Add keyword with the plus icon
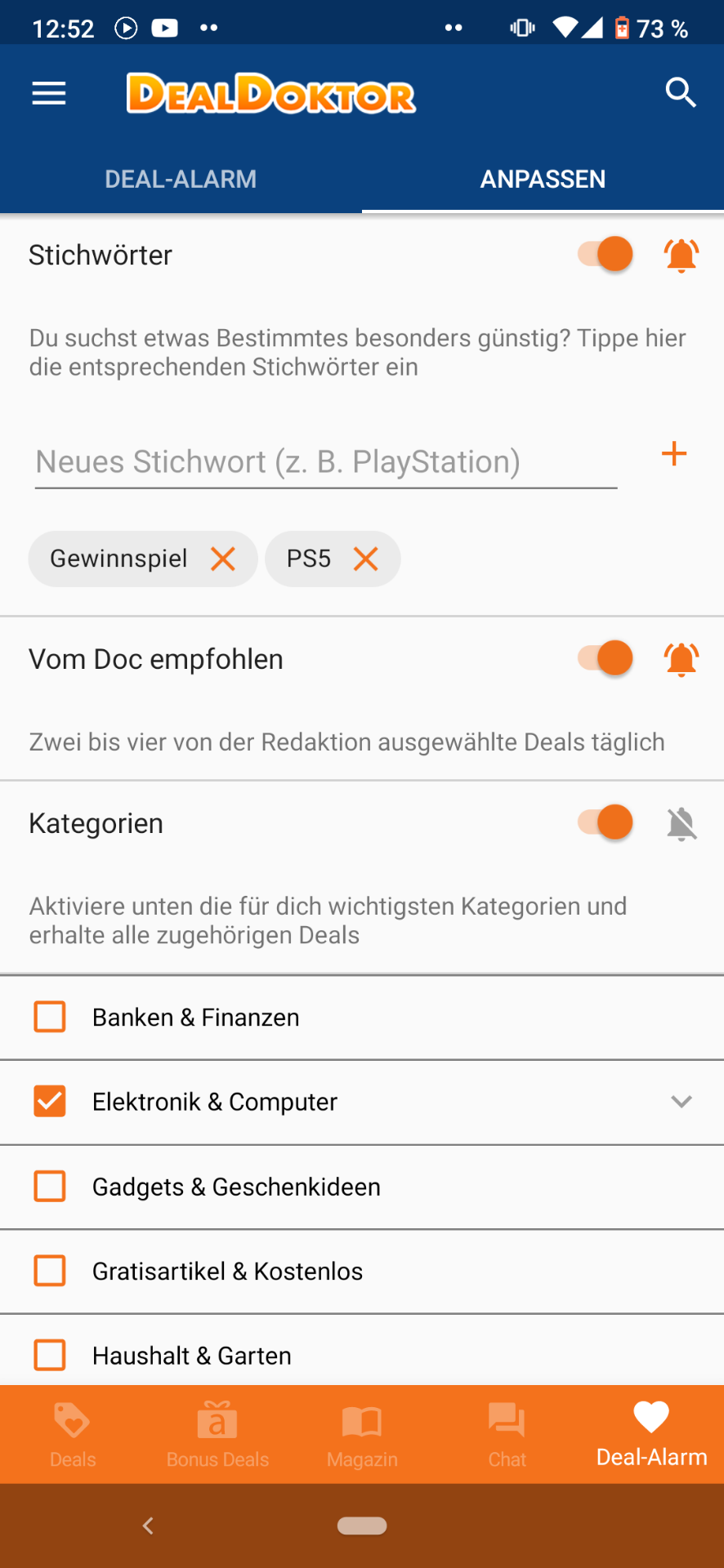The image size is (724, 1568). click(674, 454)
